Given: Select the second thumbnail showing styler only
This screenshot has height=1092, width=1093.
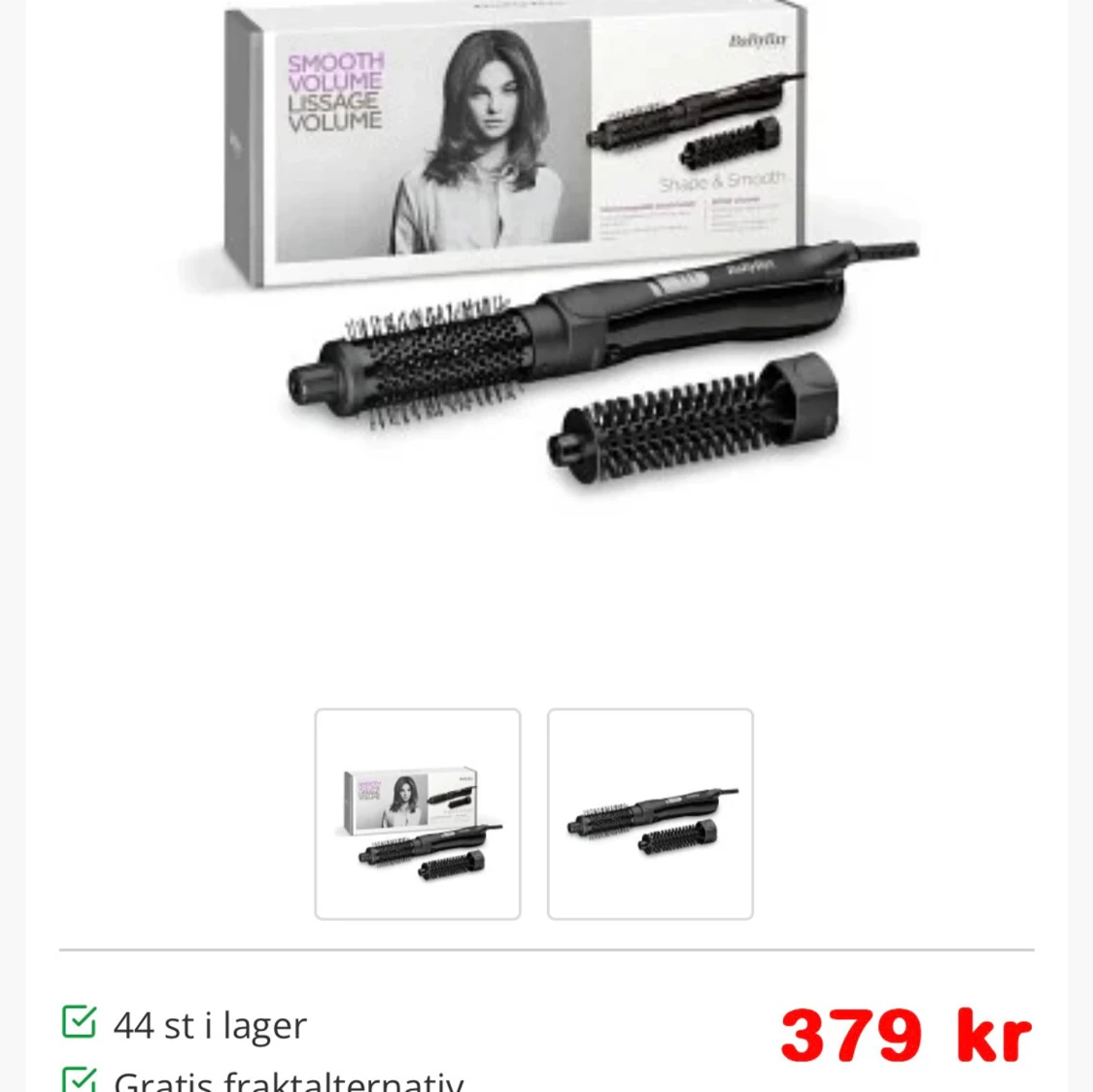Looking at the screenshot, I should point(650,814).
